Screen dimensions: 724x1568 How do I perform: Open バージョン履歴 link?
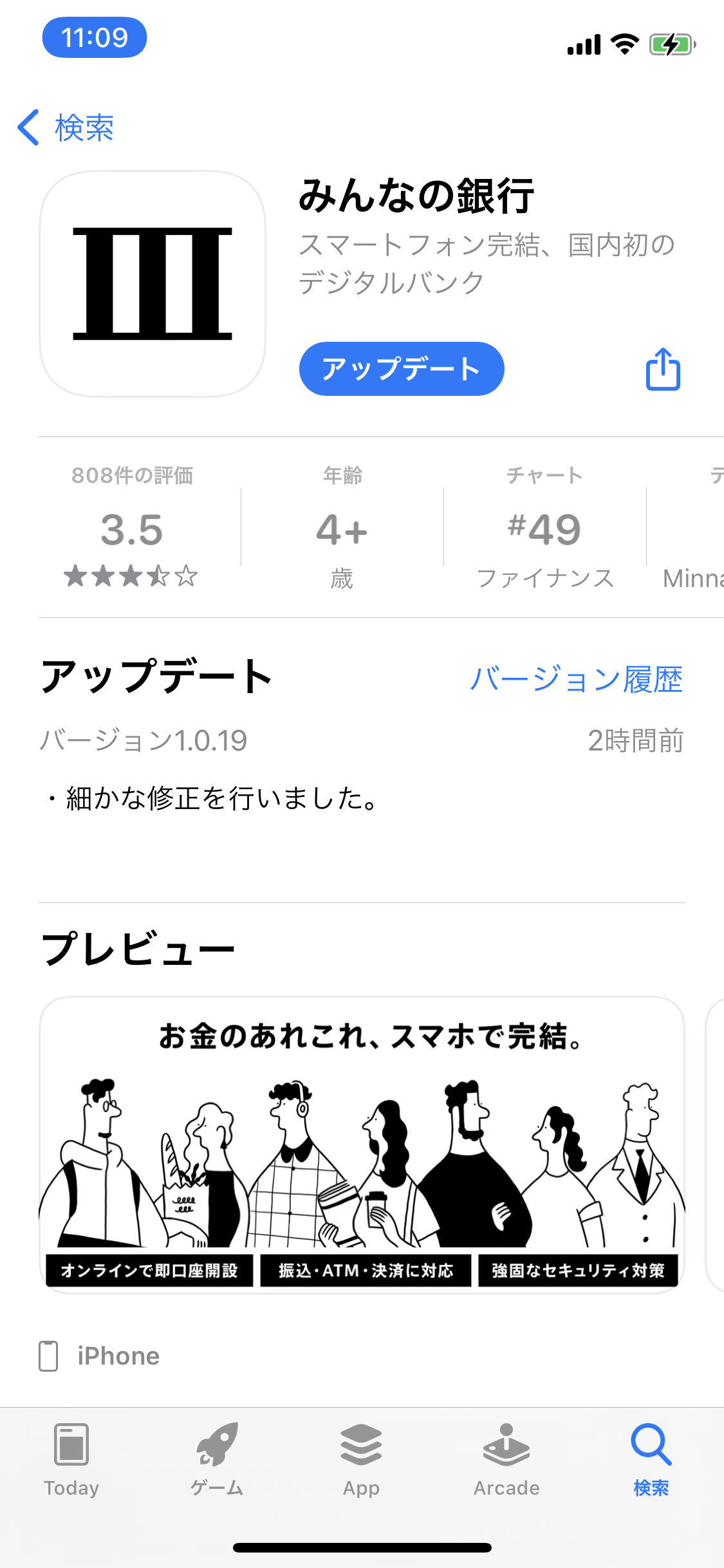click(x=576, y=678)
